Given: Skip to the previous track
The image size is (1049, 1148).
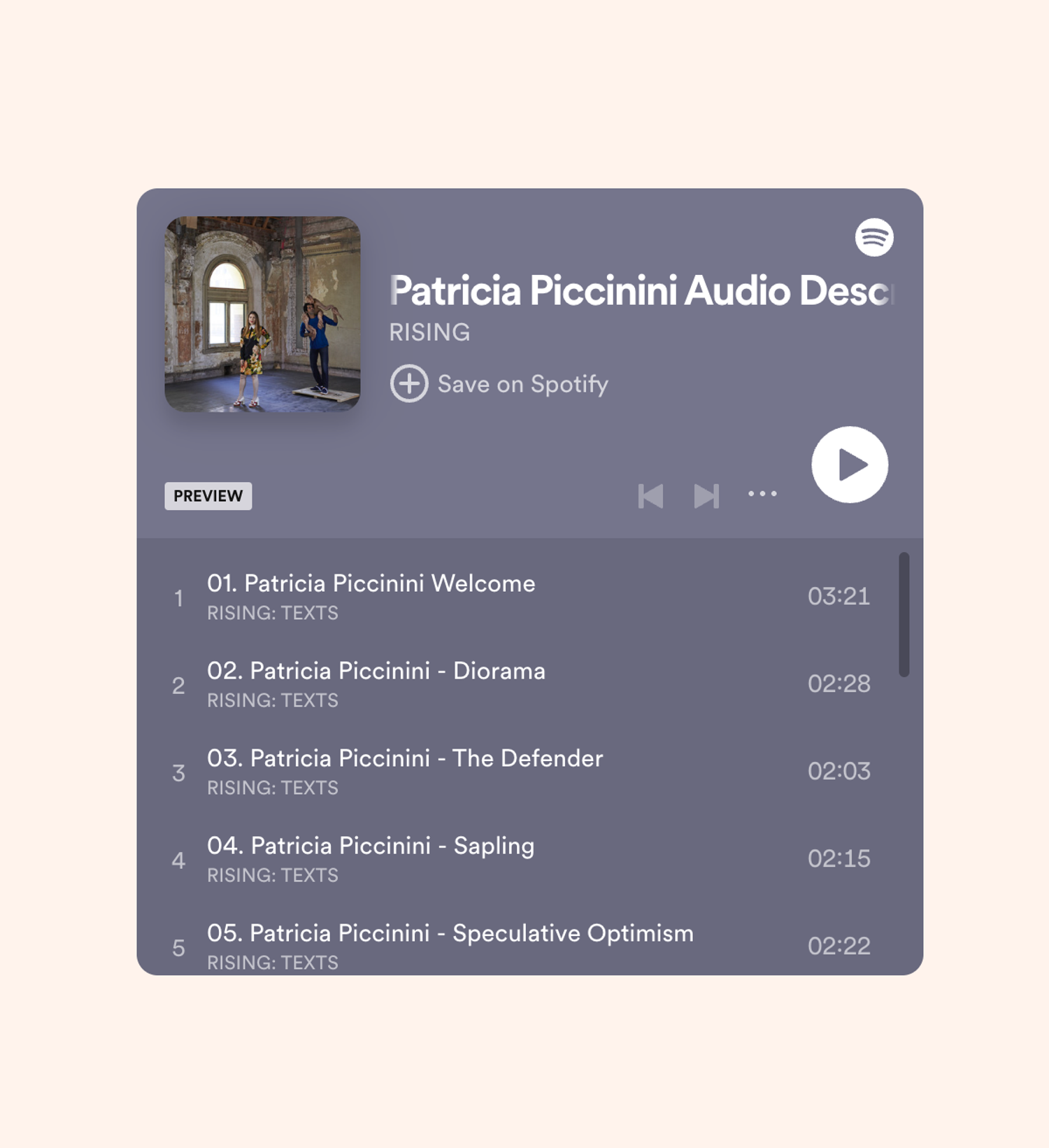Looking at the screenshot, I should tap(650, 496).
